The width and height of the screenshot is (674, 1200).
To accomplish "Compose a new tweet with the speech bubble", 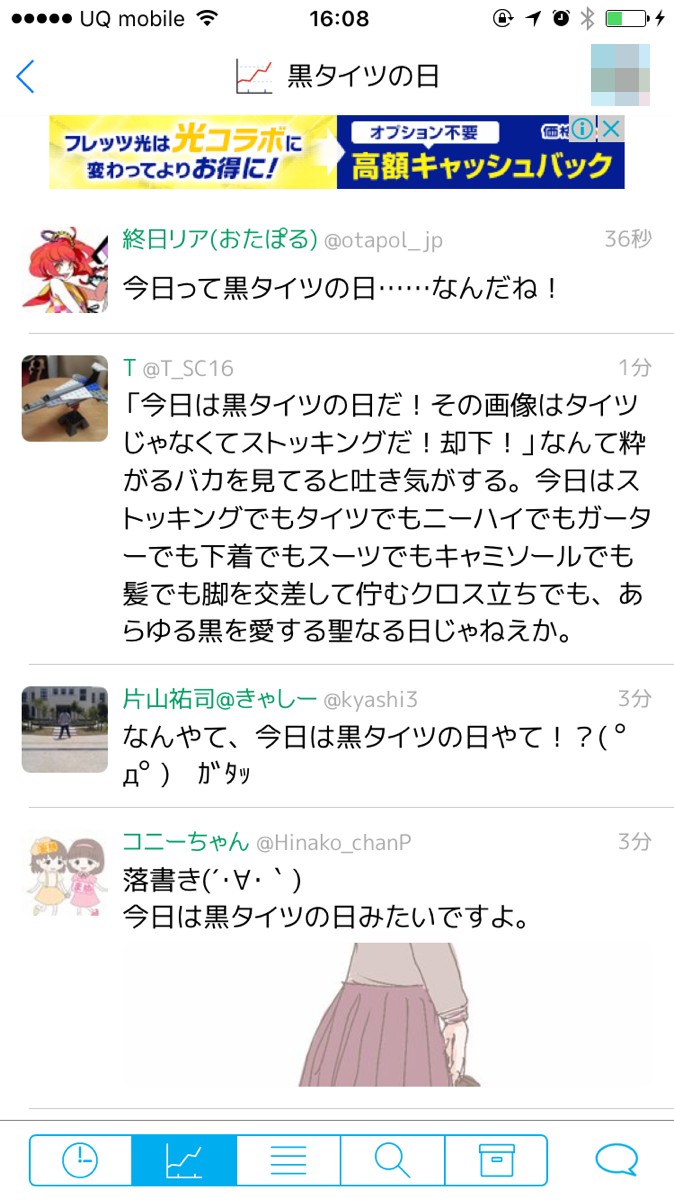I will (x=616, y=1160).
